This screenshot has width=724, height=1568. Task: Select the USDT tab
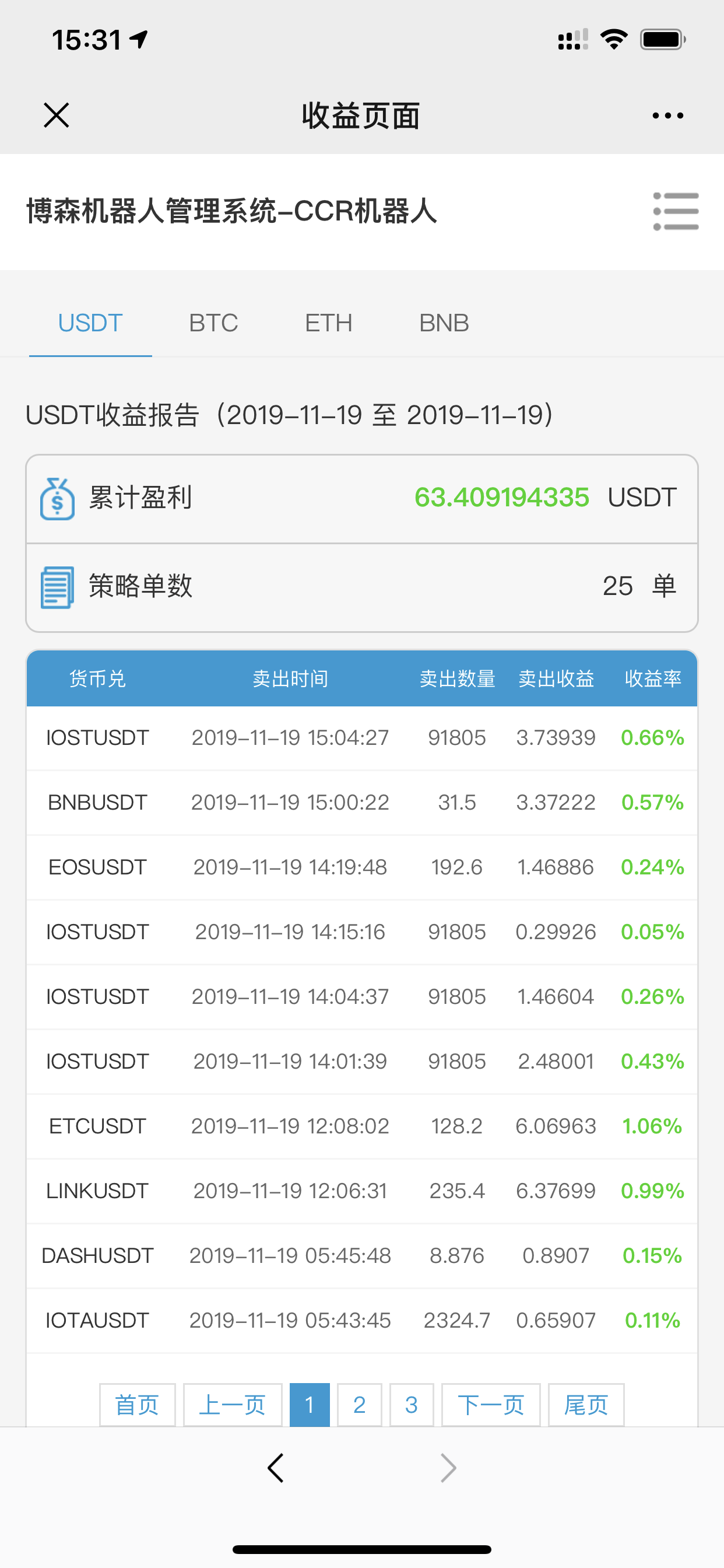(90, 323)
